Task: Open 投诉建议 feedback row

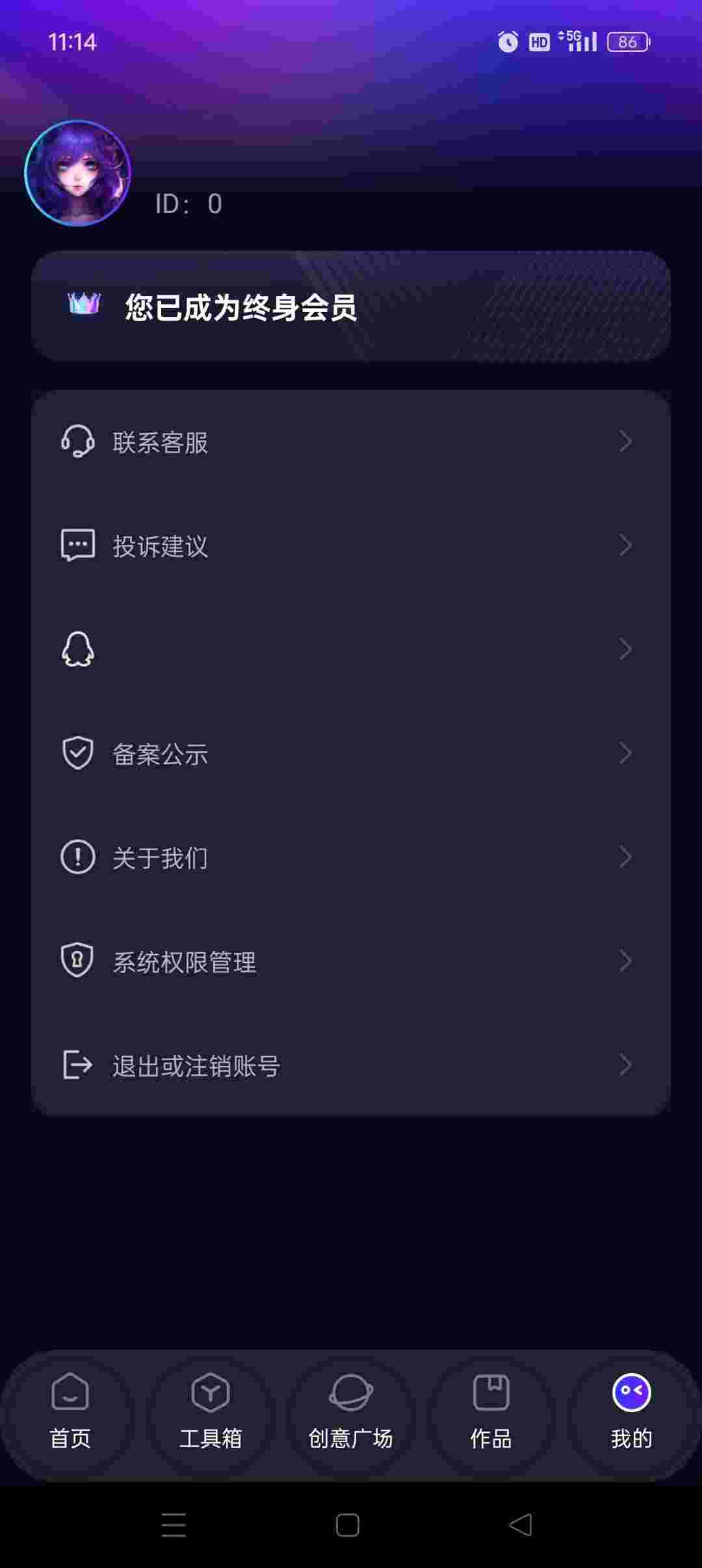Action: pyautogui.click(x=351, y=546)
